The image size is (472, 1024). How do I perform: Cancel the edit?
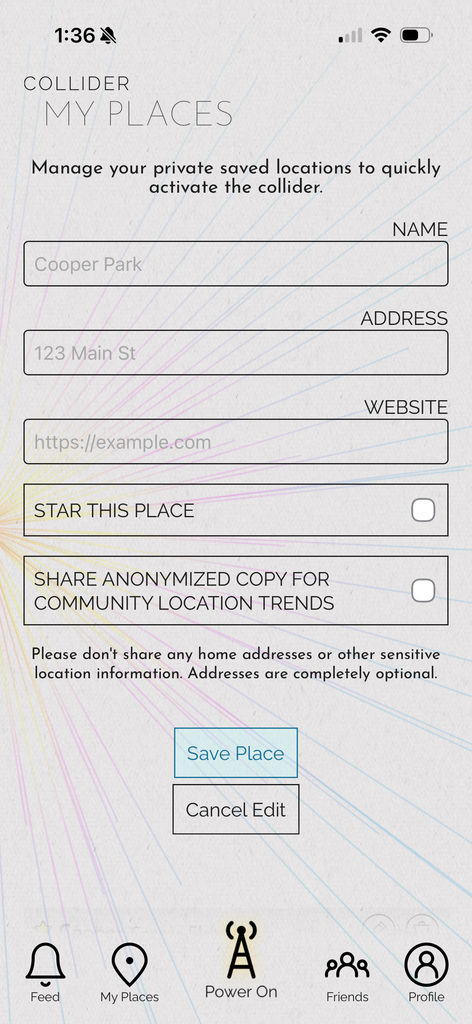pos(236,810)
